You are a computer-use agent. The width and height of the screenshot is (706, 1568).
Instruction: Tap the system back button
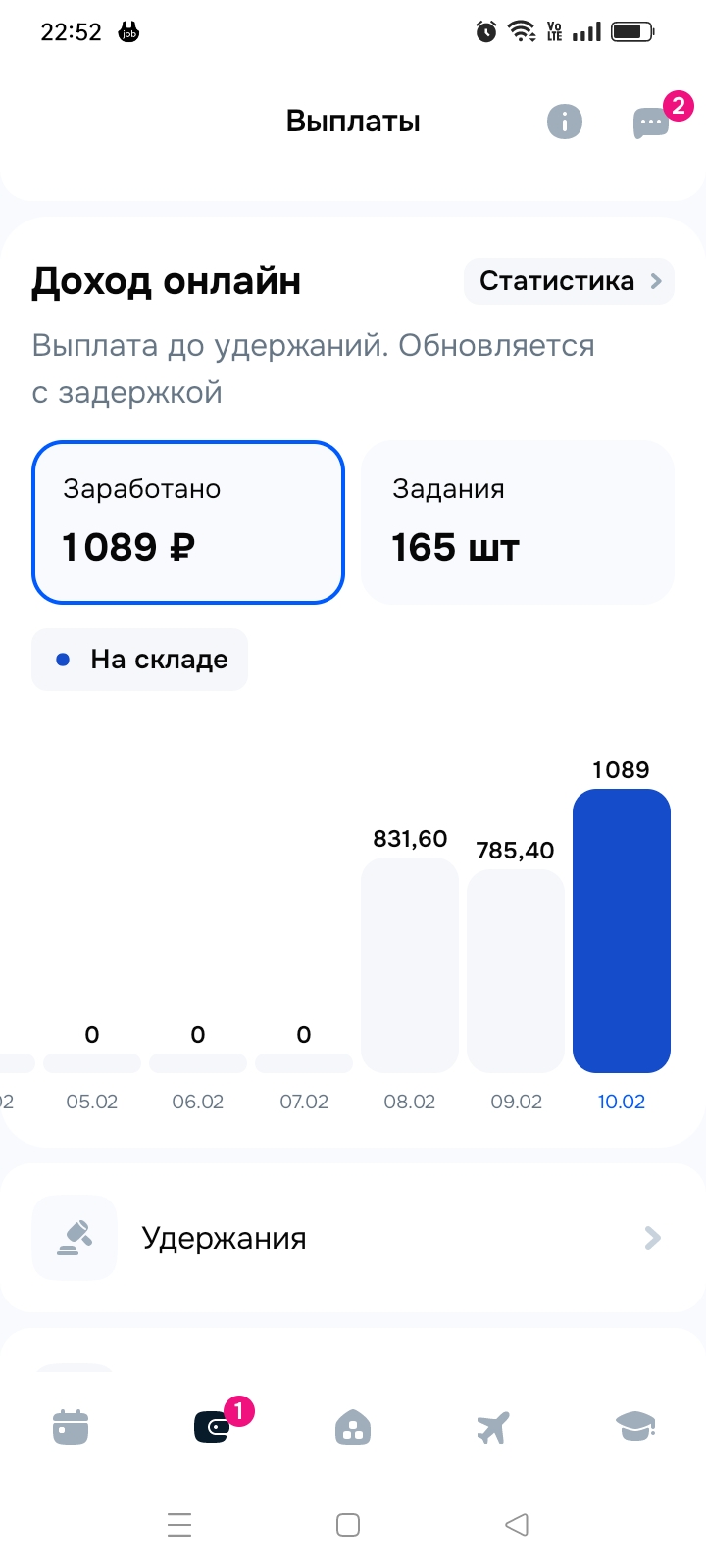point(517,1525)
